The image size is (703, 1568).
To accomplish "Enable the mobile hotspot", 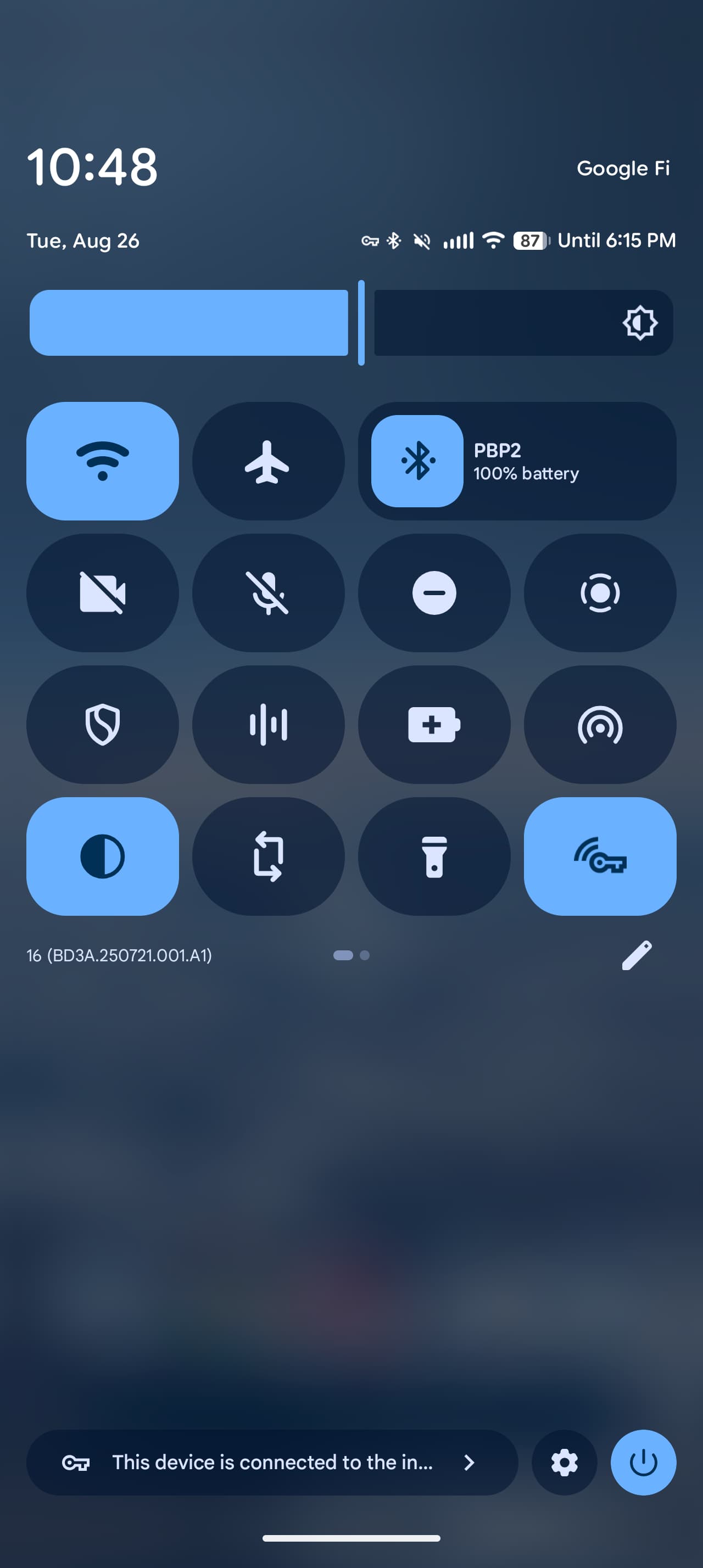I will coord(600,724).
